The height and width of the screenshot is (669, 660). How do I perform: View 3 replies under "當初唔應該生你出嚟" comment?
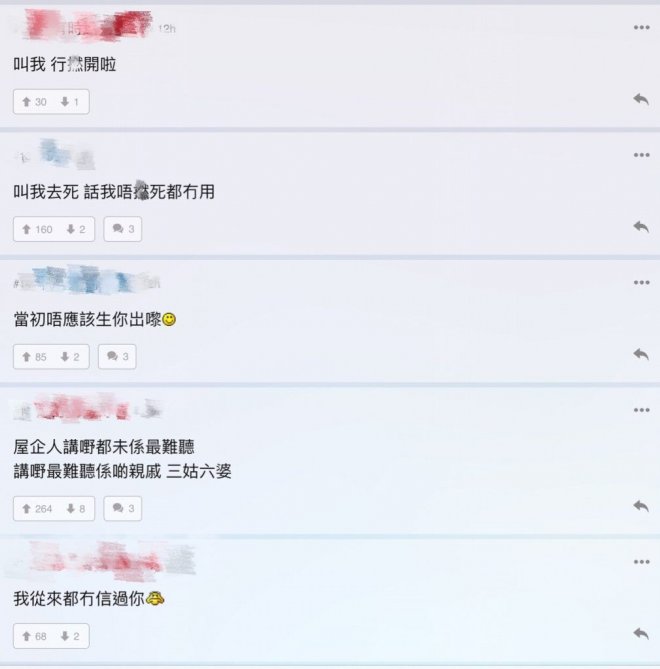pos(118,356)
